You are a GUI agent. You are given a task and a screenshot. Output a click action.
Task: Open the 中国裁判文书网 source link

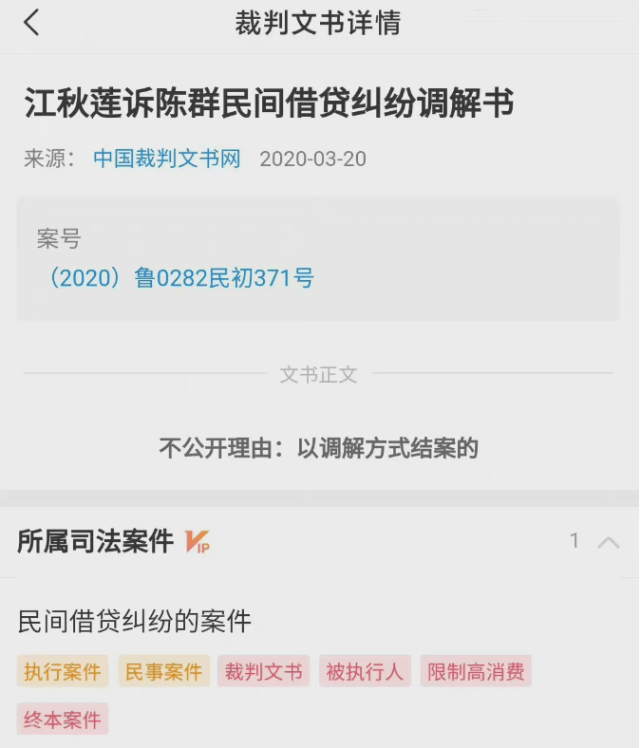click(167, 159)
